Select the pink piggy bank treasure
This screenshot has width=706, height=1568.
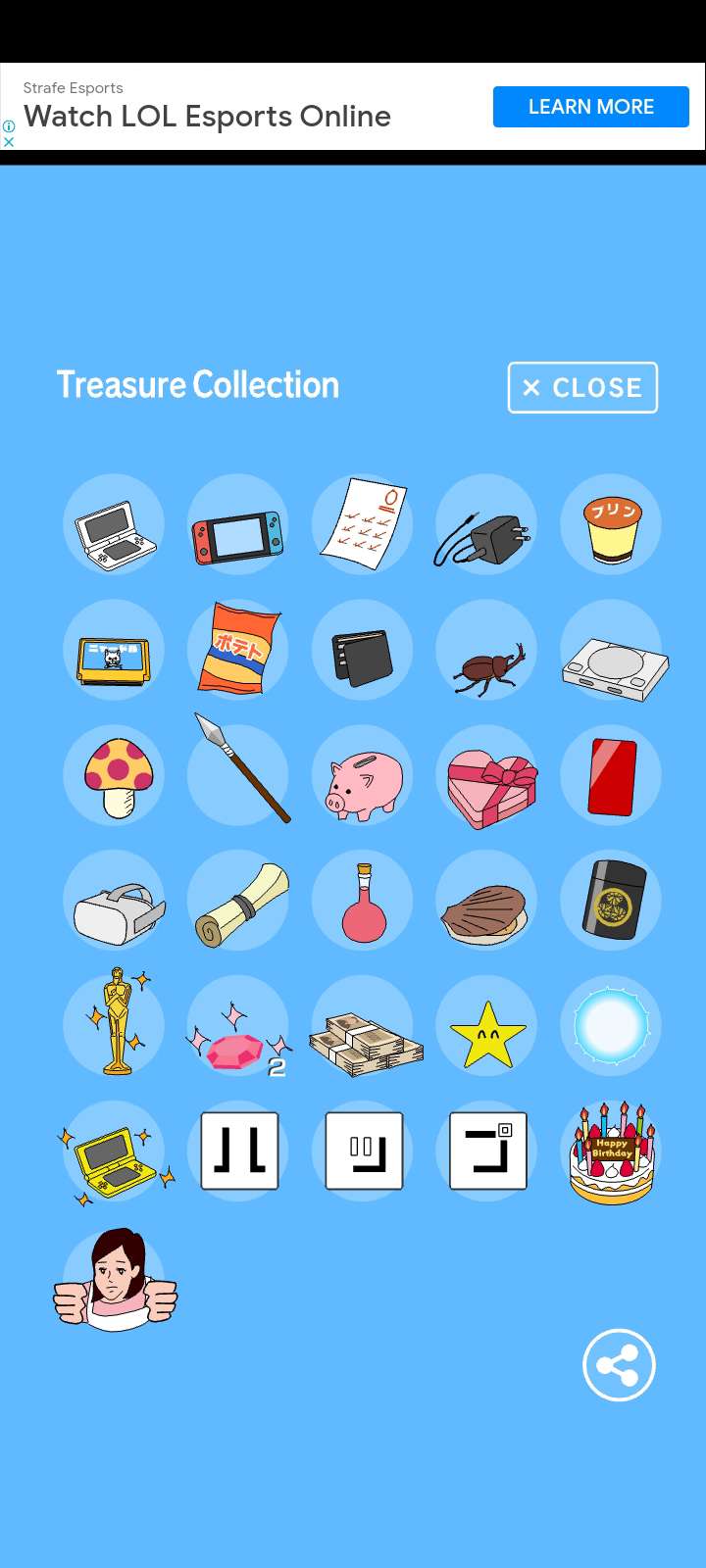[362, 775]
